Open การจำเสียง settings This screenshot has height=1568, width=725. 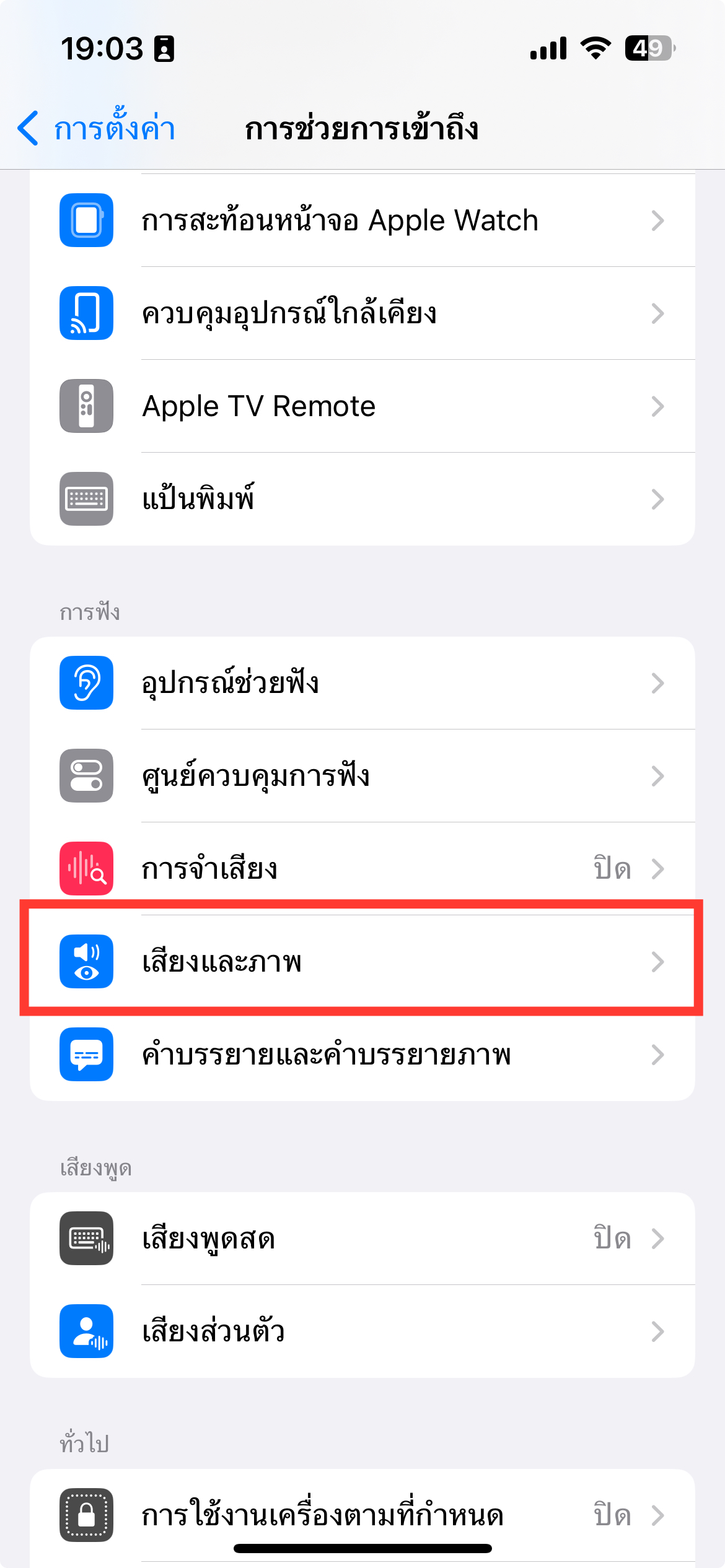click(x=362, y=869)
